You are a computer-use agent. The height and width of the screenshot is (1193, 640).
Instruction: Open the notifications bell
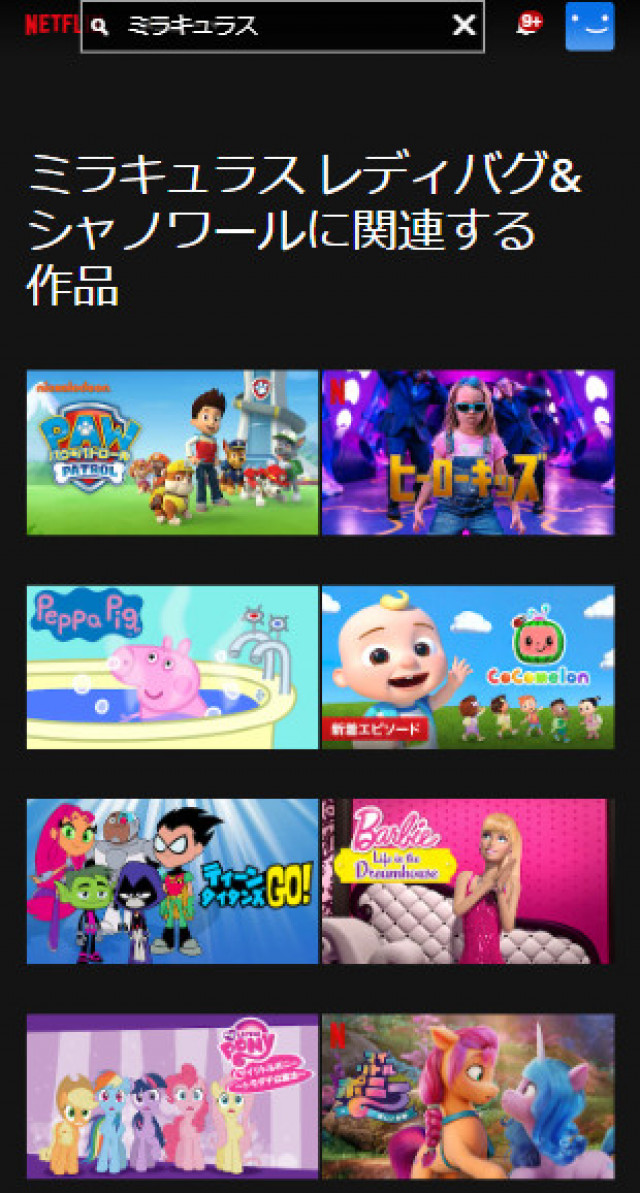point(527,25)
